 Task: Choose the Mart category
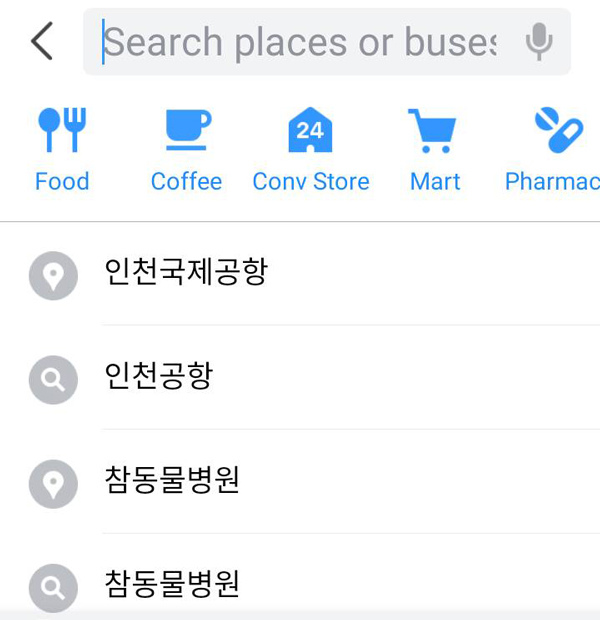click(x=434, y=150)
